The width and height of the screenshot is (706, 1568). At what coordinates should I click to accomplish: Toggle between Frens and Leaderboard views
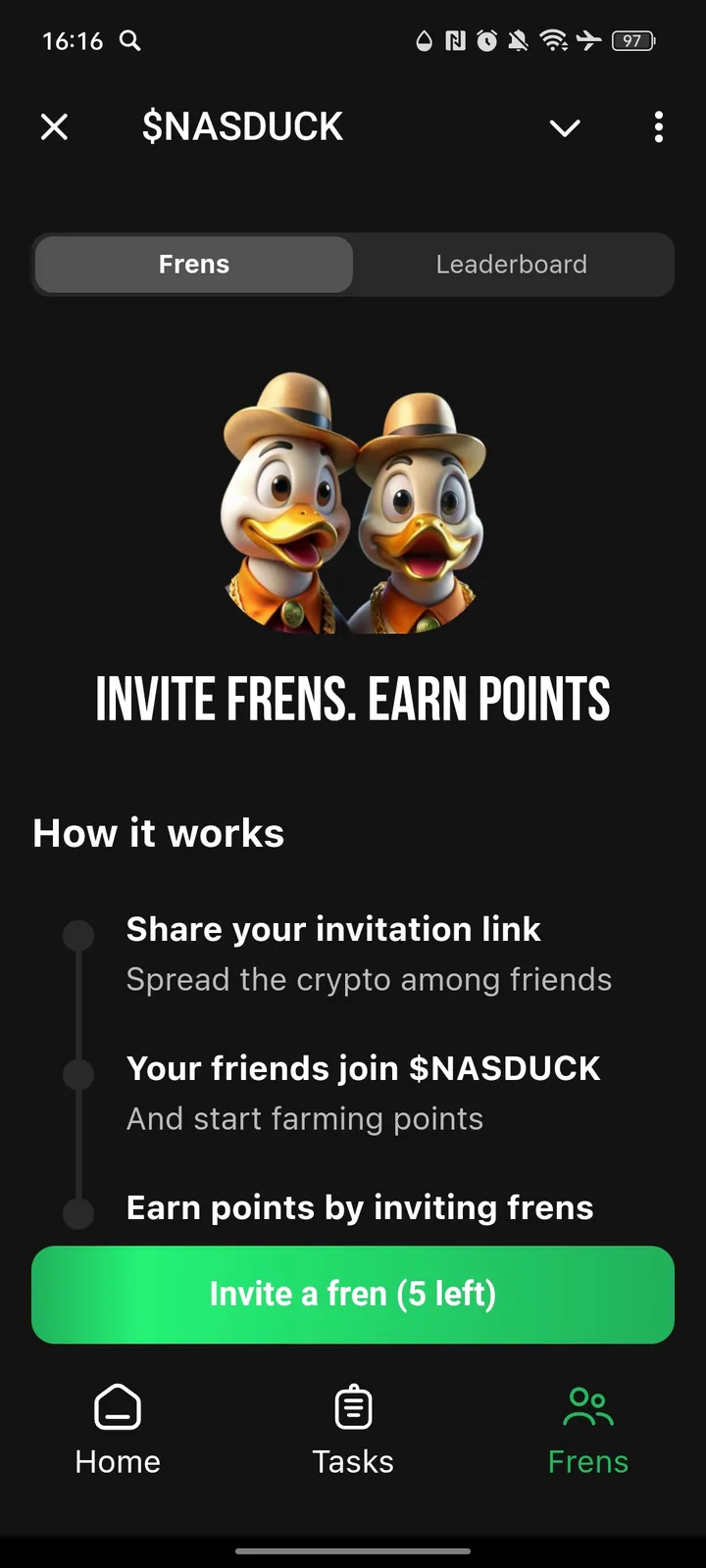(353, 264)
